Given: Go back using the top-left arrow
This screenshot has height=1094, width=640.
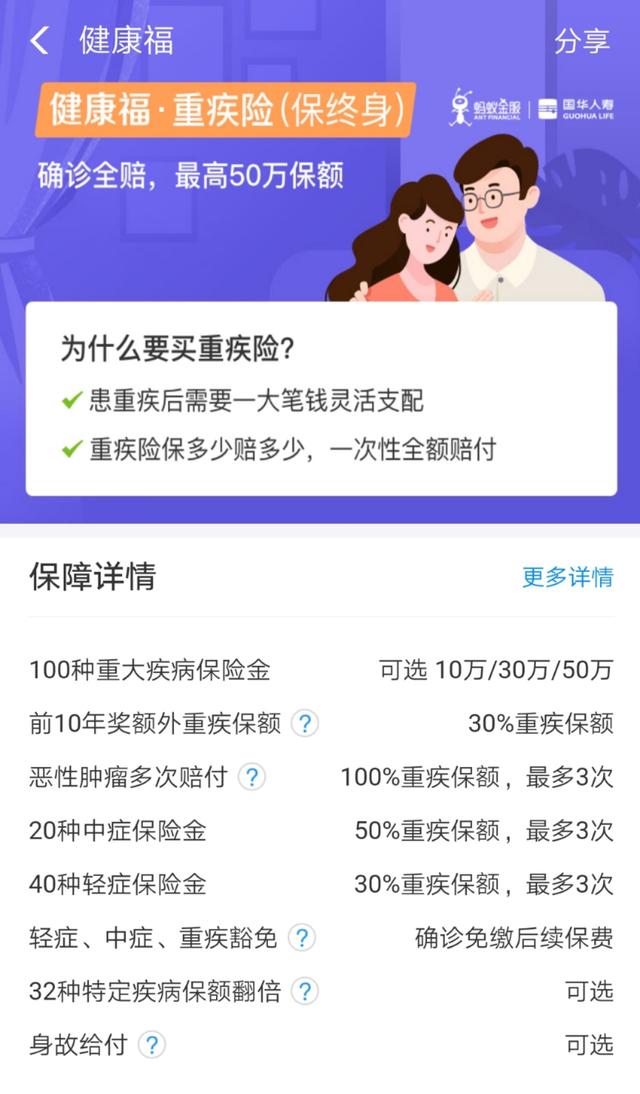Looking at the screenshot, I should click(40, 40).
